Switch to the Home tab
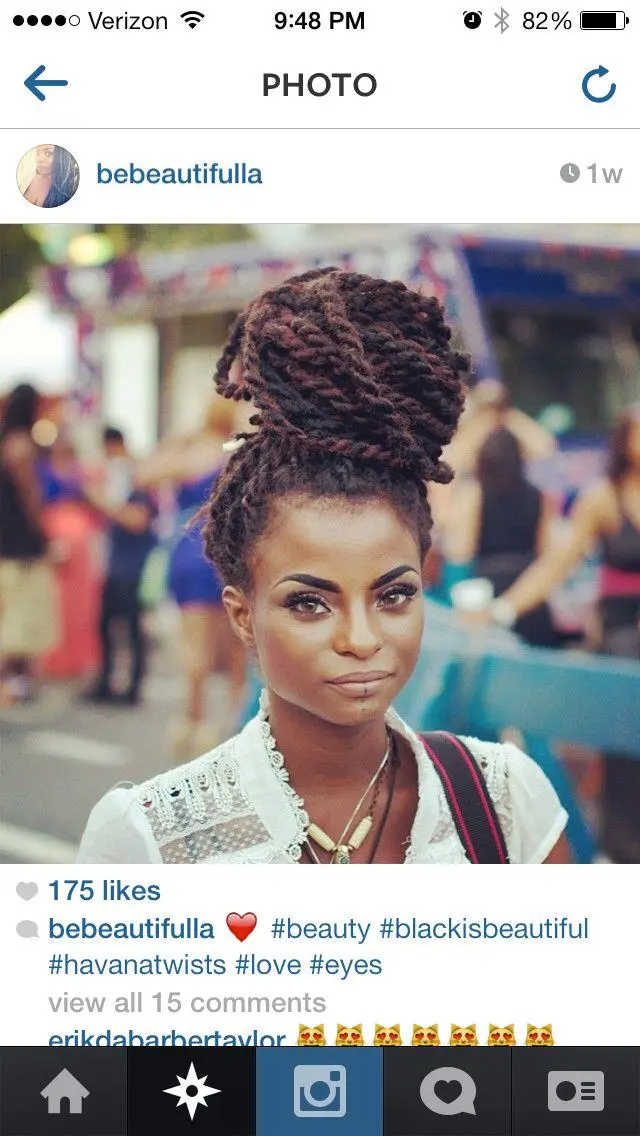Viewport: 640px width, 1136px height. tap(64, 1092)
